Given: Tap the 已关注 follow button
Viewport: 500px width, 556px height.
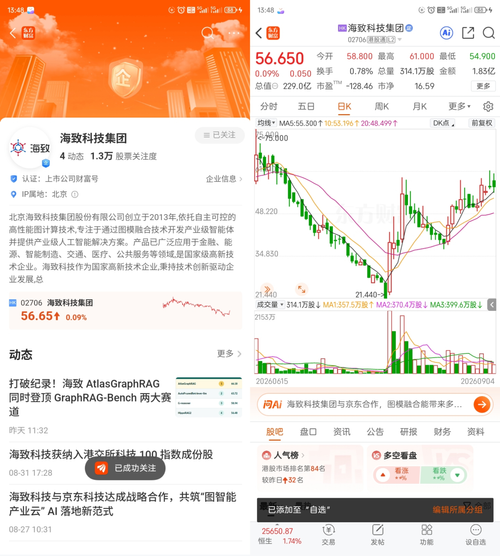Looking at the screenshot, I should pos(220,135).
